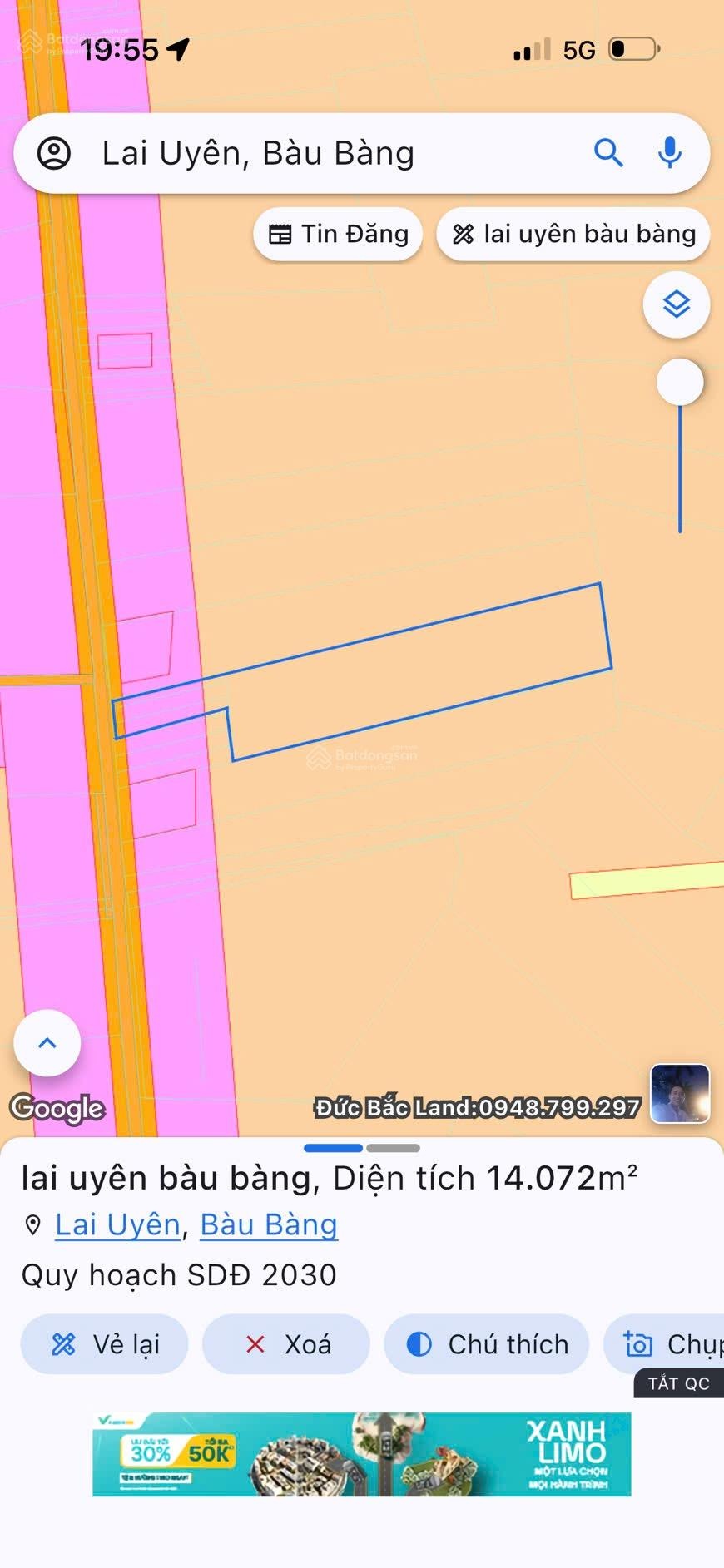Delete the drawn shape with Xoá
Image resolution: width=724 pixels, height=1568 pixels.
click(x=286, y=1344)
